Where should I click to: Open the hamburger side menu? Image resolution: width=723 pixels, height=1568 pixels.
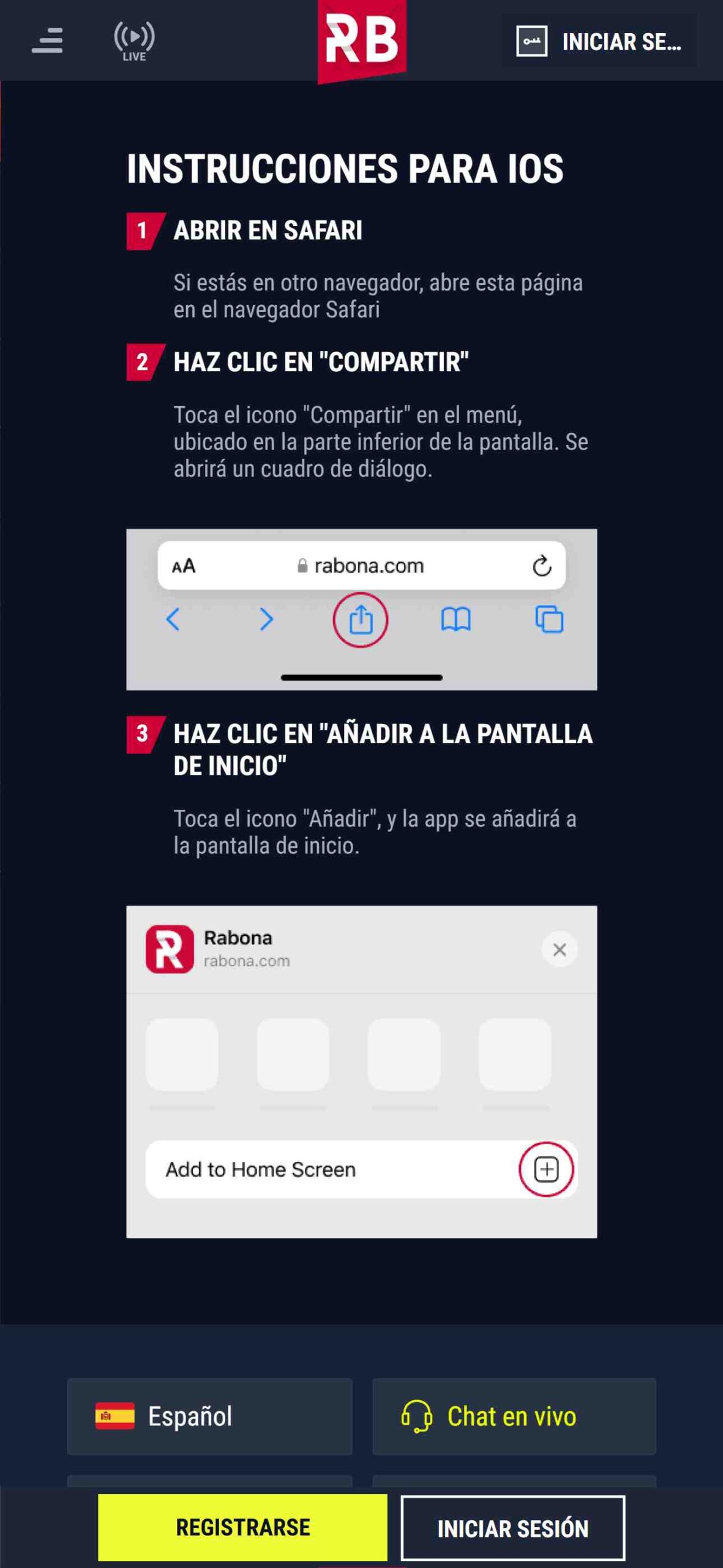[47, 40]
